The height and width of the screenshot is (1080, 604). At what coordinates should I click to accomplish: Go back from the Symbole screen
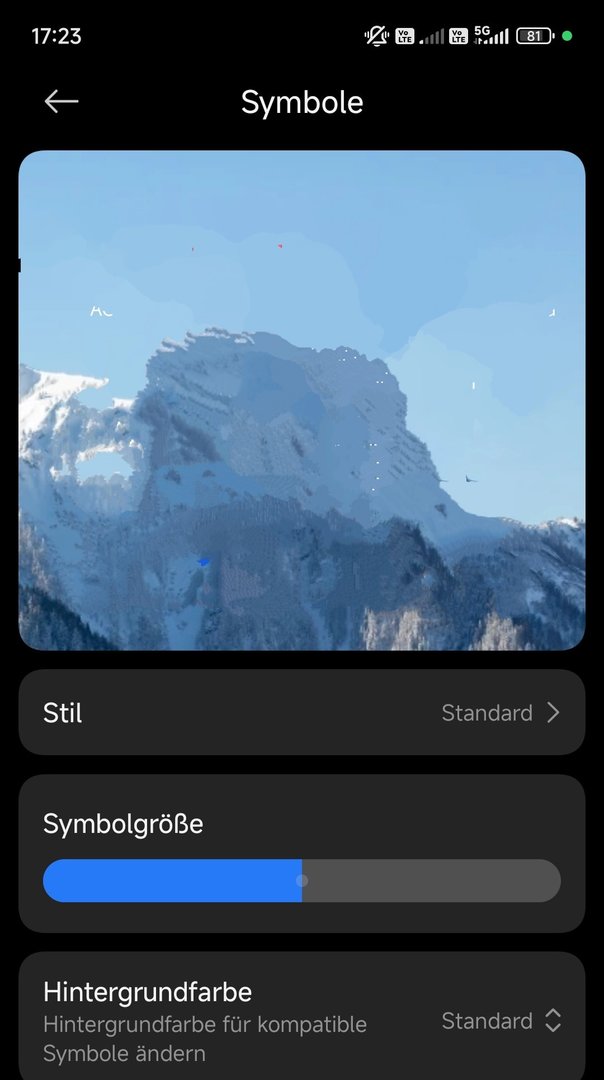click(x=61, y=101)
